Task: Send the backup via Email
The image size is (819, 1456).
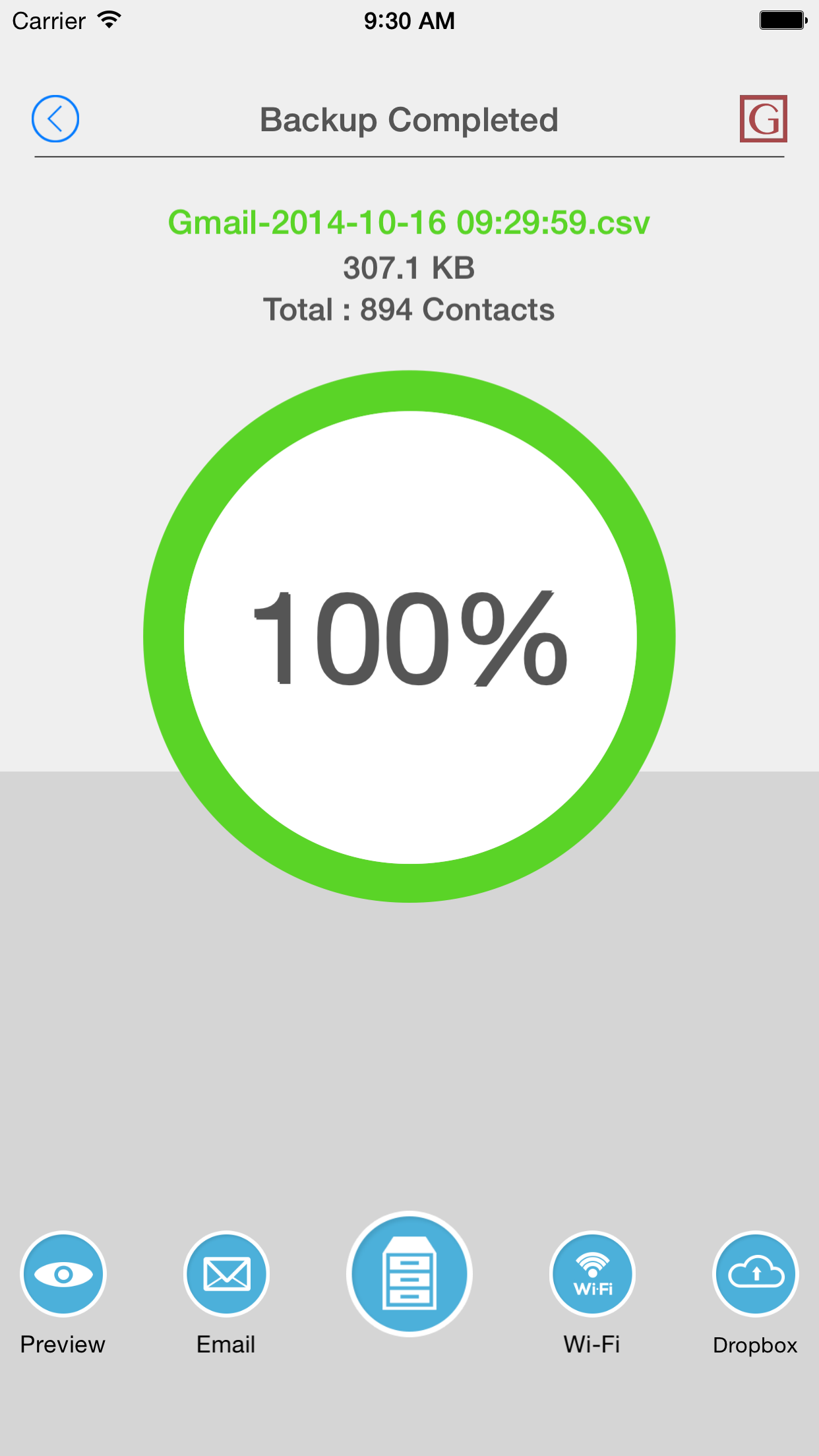Action: point(226,1274)
